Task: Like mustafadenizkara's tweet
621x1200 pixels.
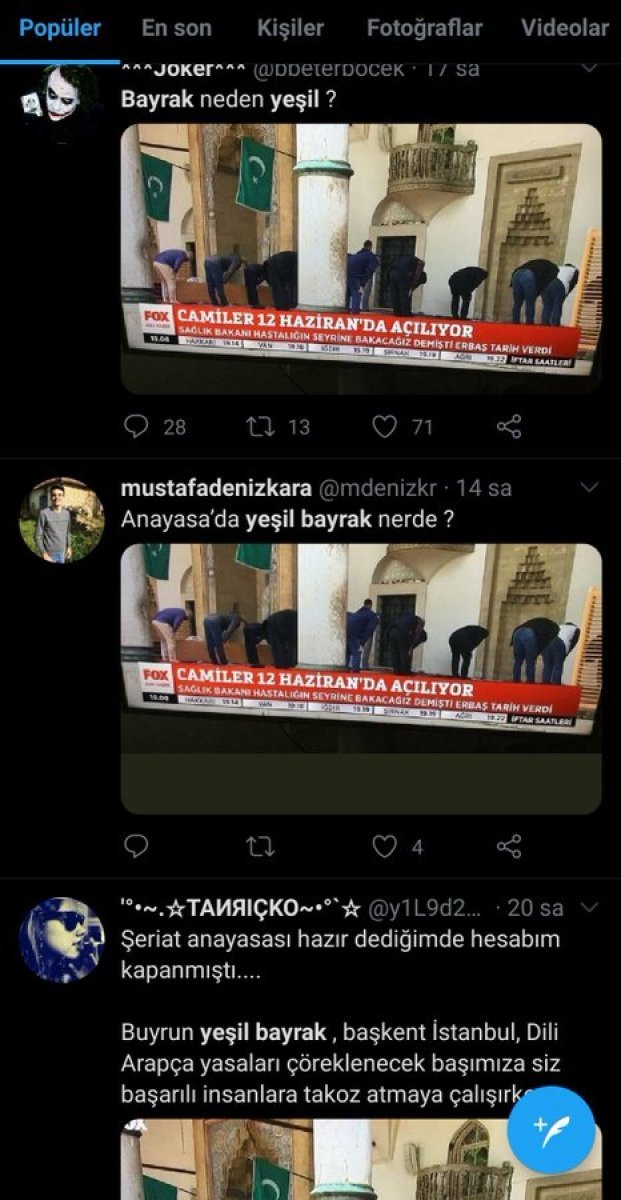Action: (x=385, y=847)
